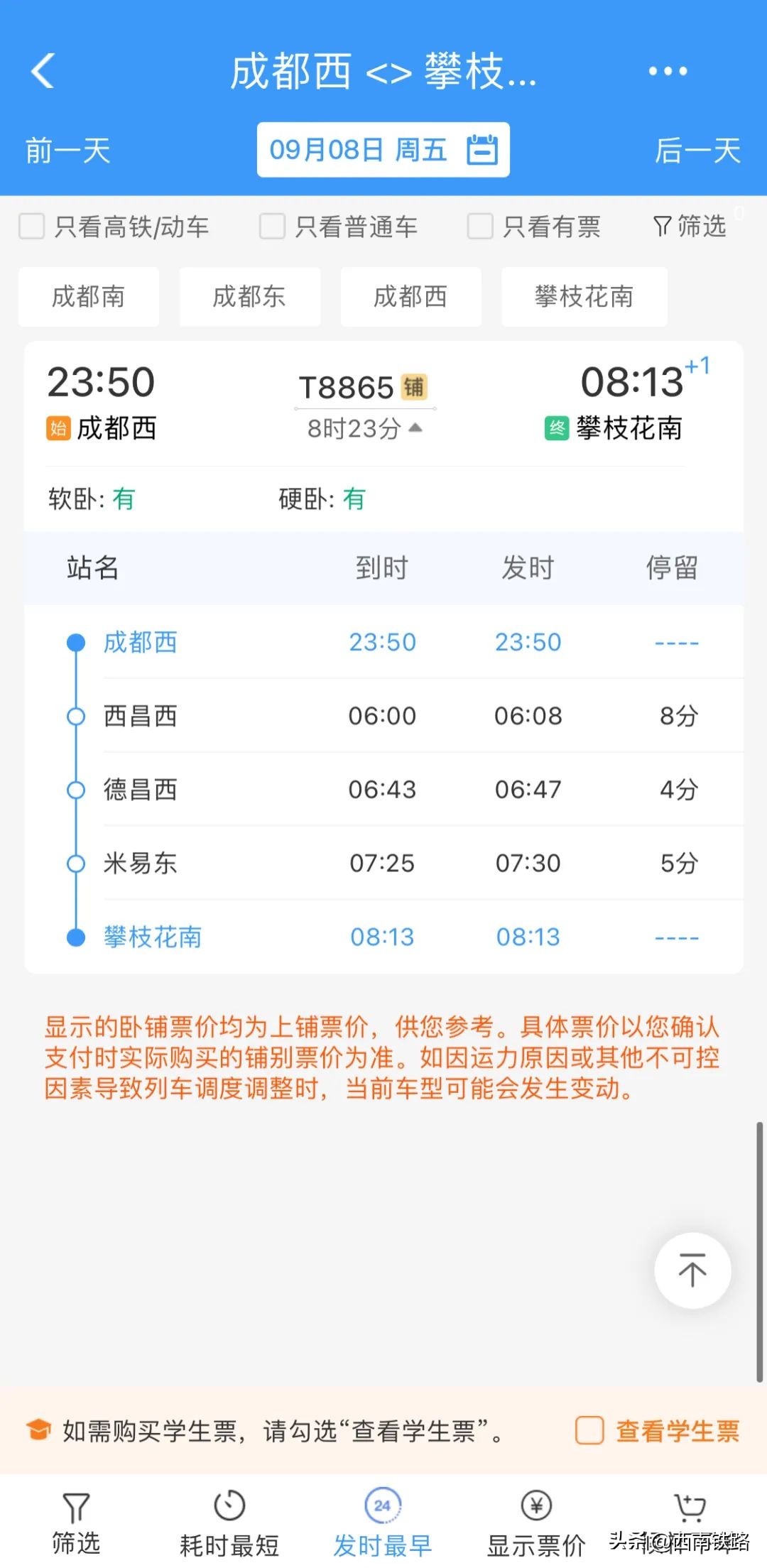Viewport: 767px width, 1568px height.
Task: Open the date selector showing 09月08日 周五
Action: coord(359,149)
